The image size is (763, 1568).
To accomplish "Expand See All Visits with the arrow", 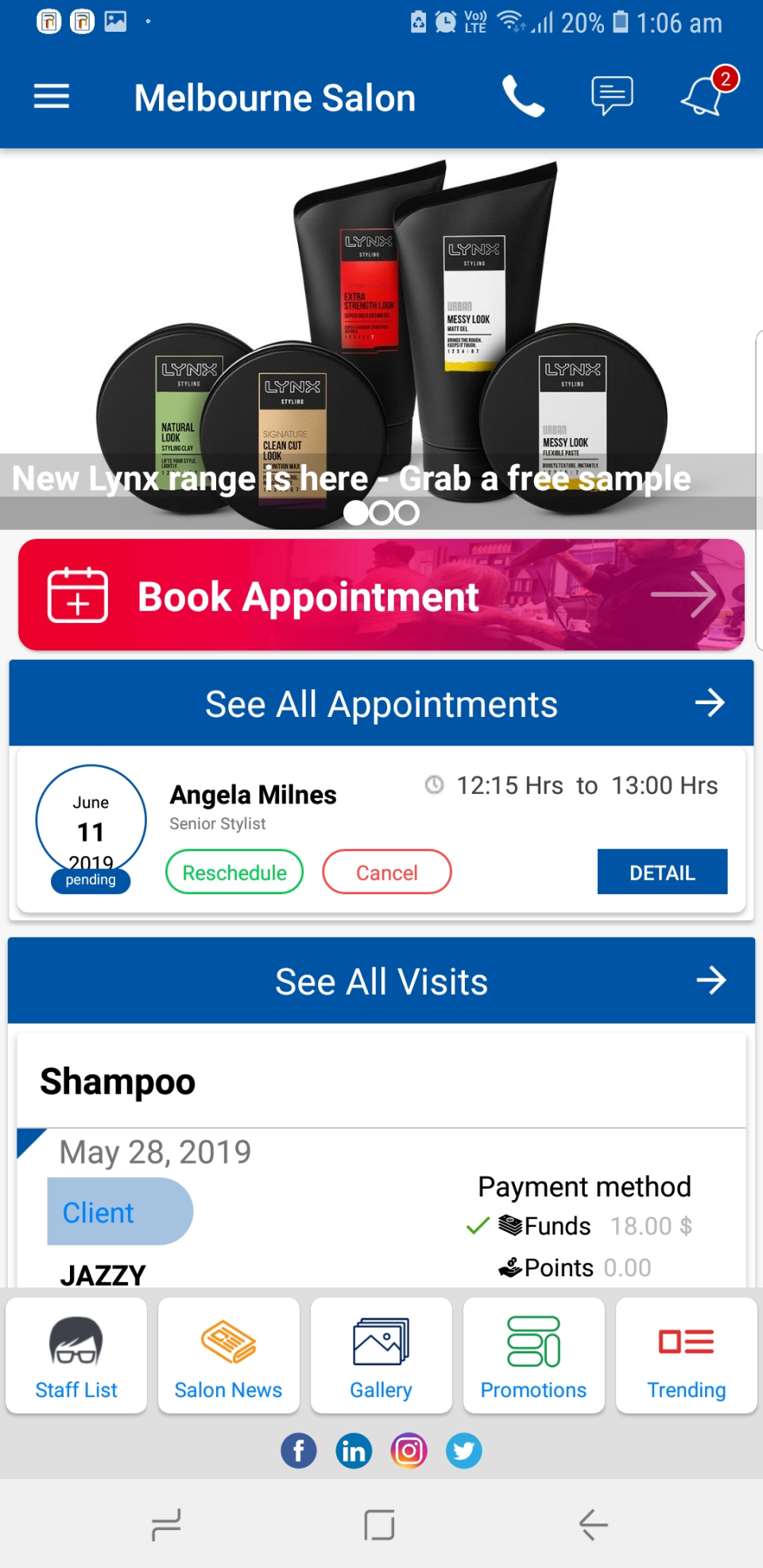I will pos(711,980).
